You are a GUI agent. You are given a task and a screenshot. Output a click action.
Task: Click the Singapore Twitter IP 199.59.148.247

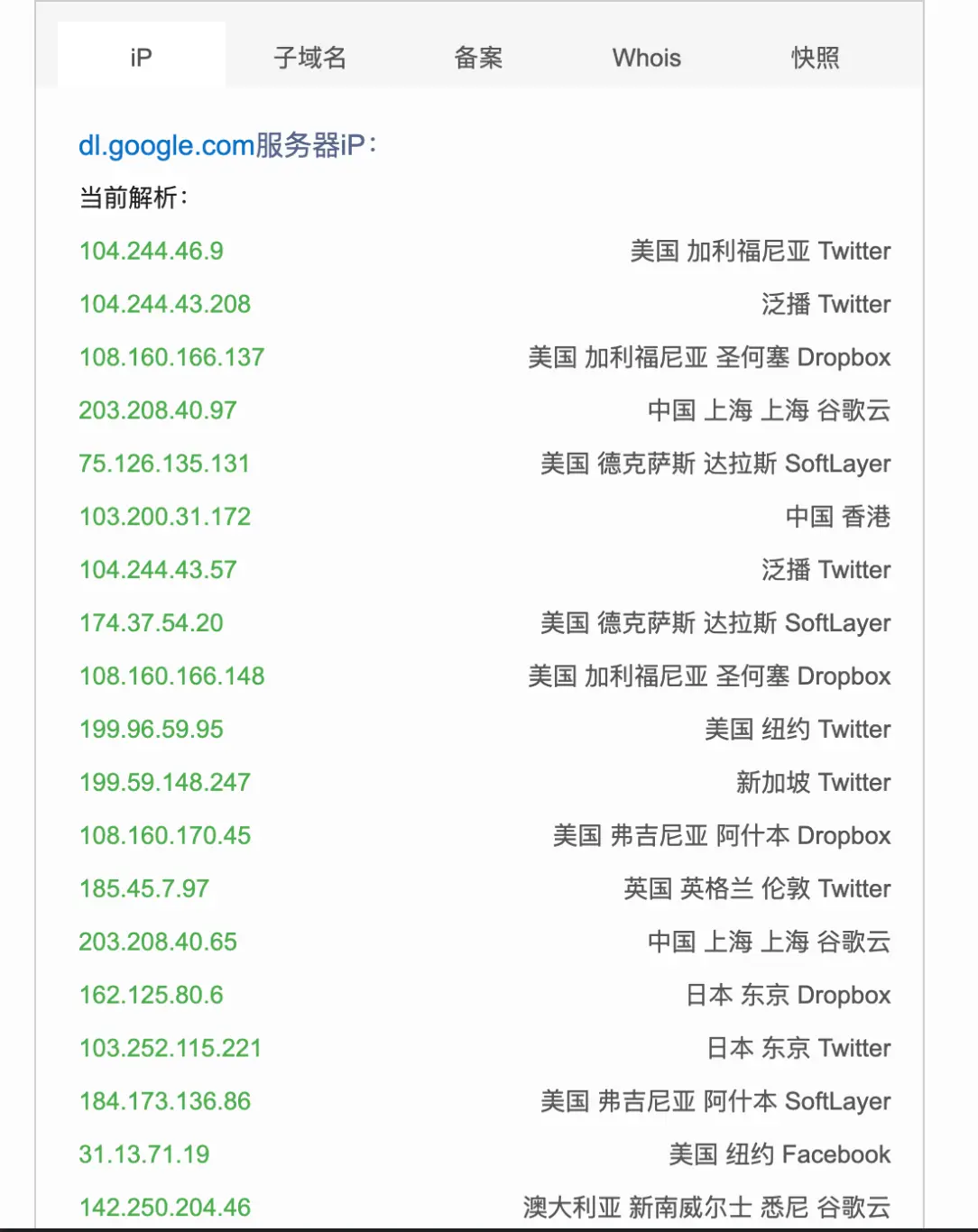point(164,782)
